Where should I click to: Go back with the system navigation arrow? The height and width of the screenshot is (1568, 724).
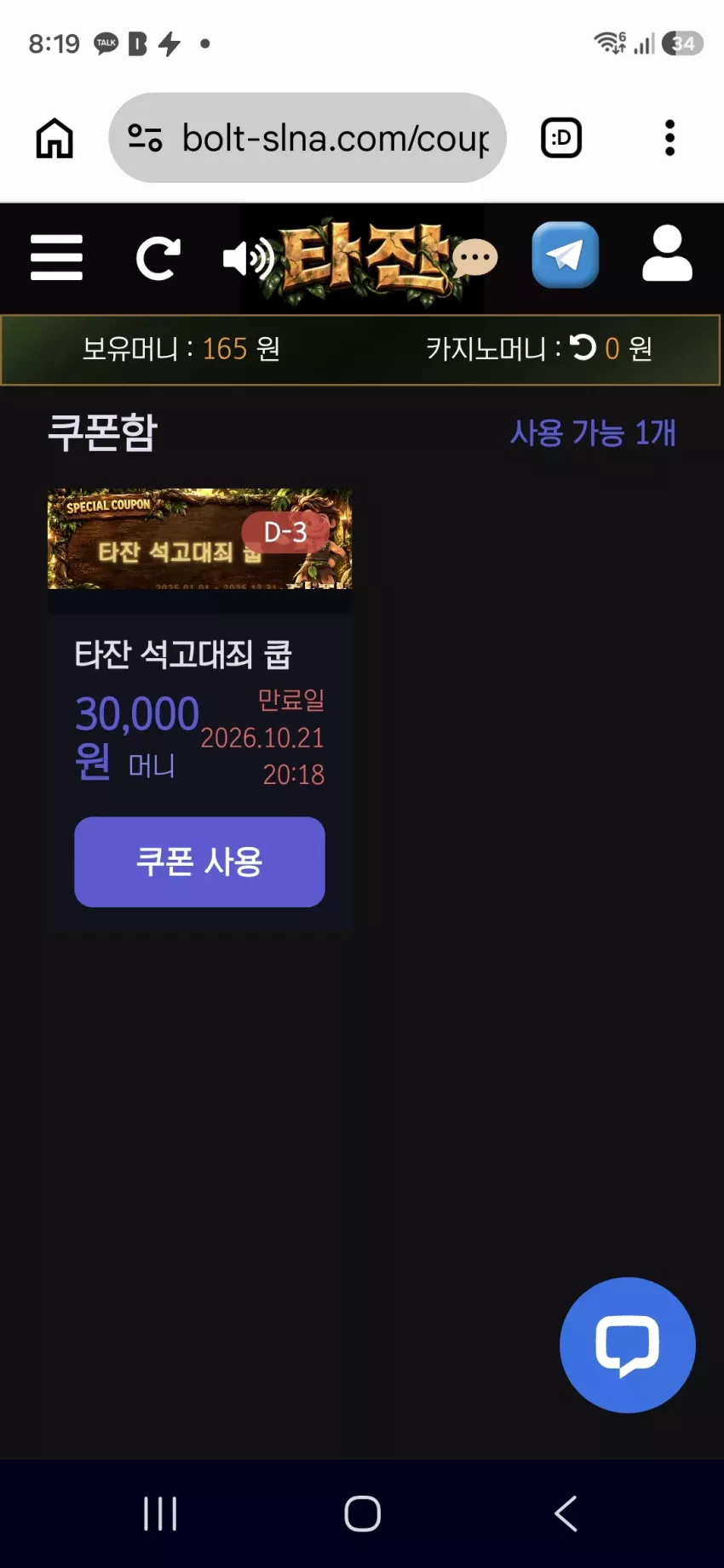pyautogui.click(x=566, y=1514)
